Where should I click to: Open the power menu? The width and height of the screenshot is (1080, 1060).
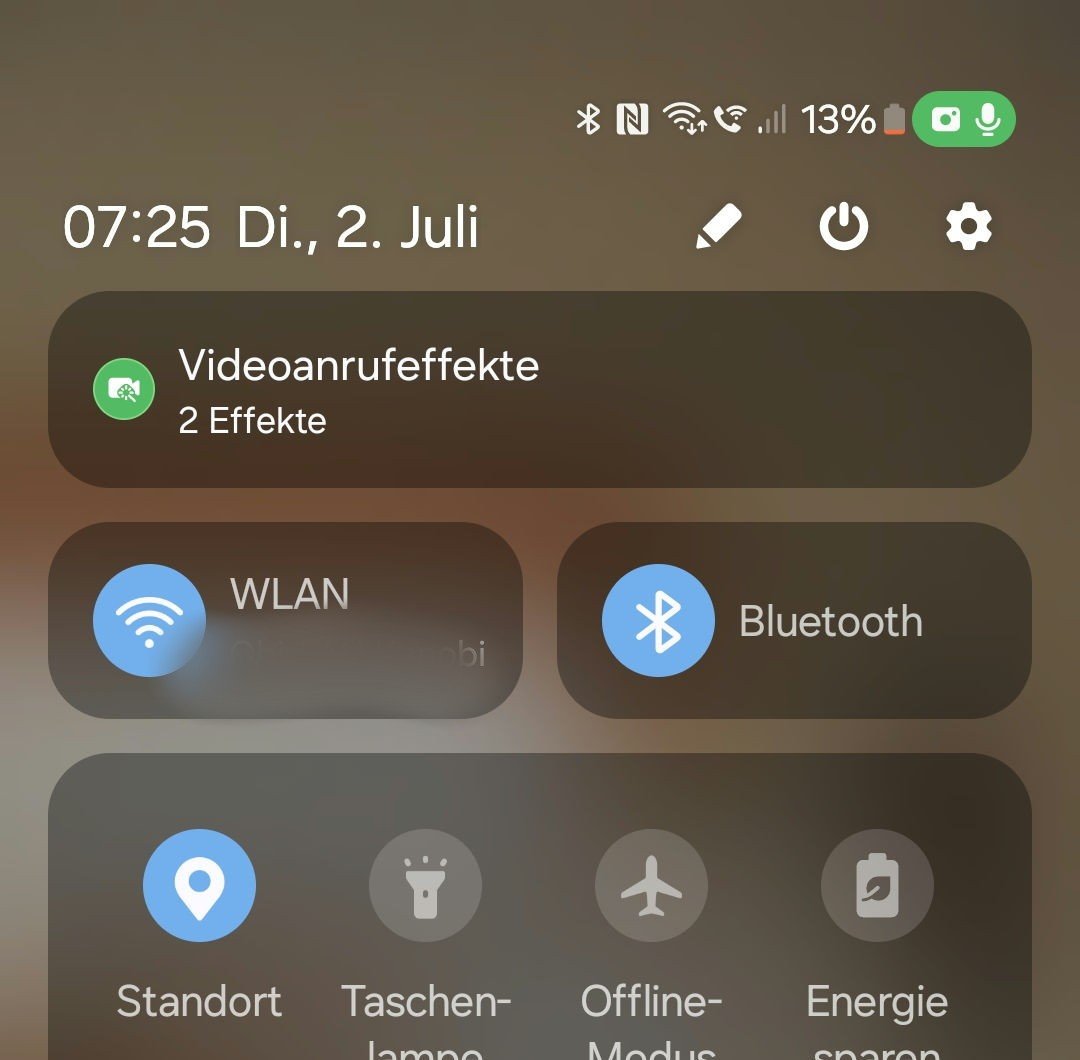(x=844, y=228)
